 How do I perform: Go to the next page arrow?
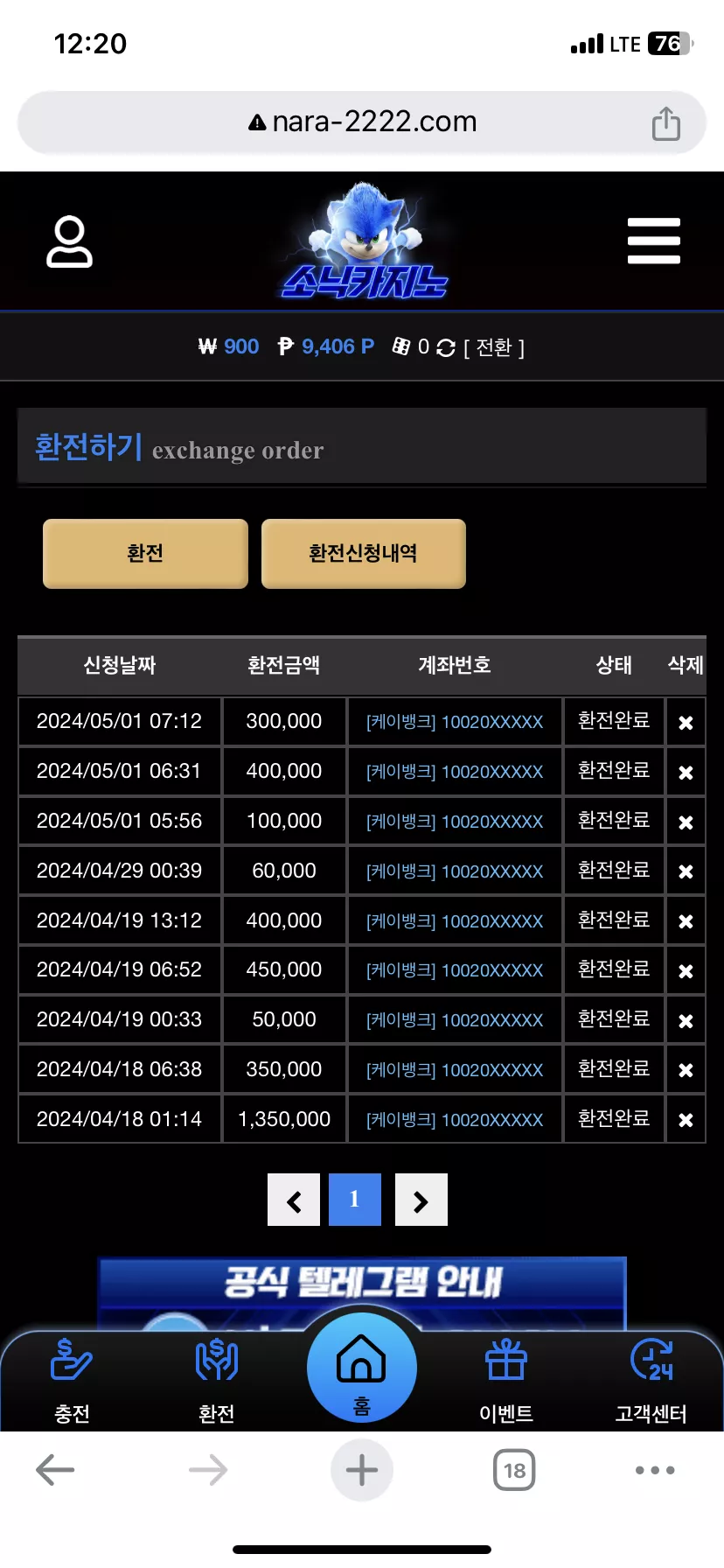pos(421,1200)
